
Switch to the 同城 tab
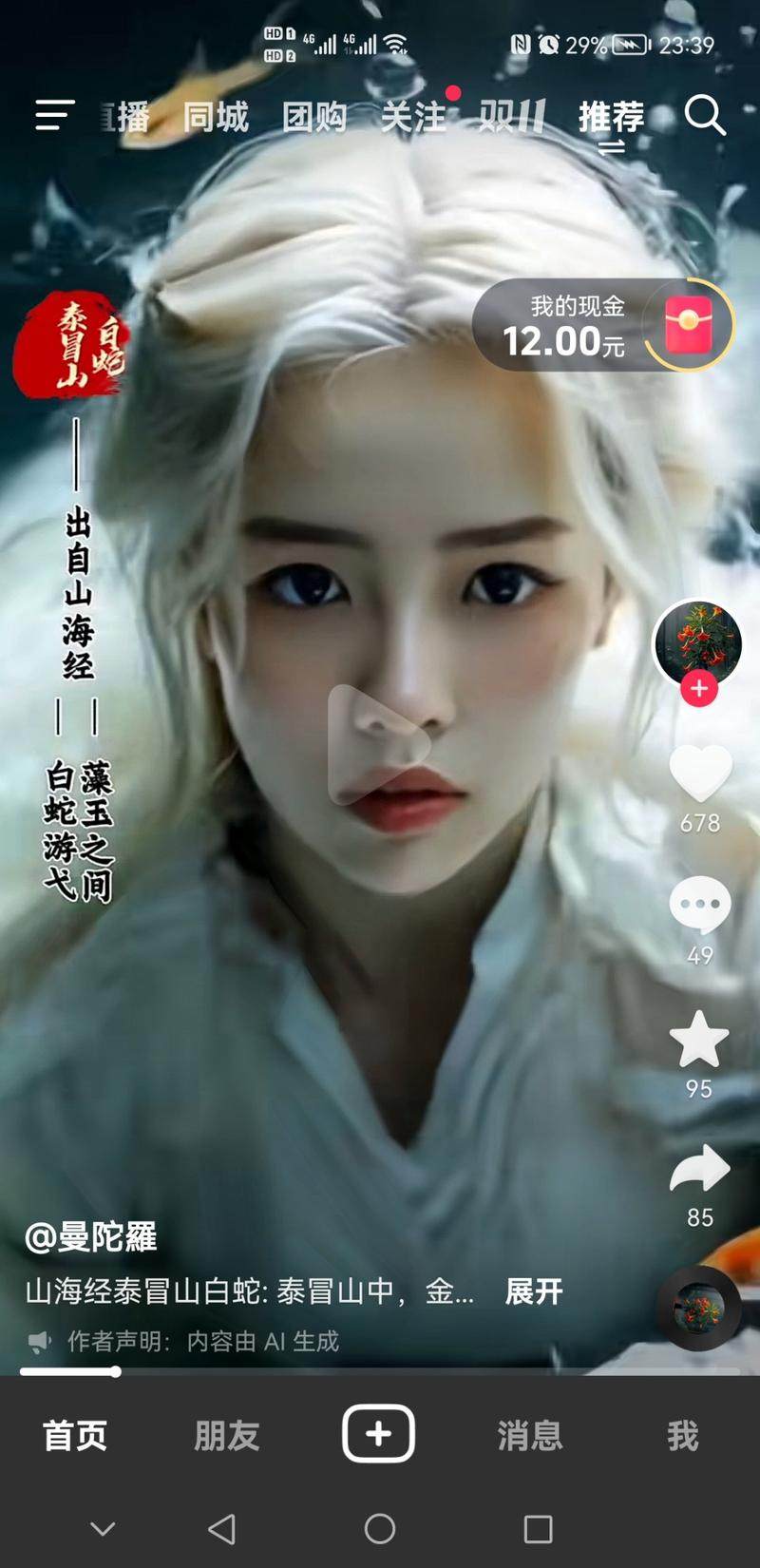click(216, 118)
